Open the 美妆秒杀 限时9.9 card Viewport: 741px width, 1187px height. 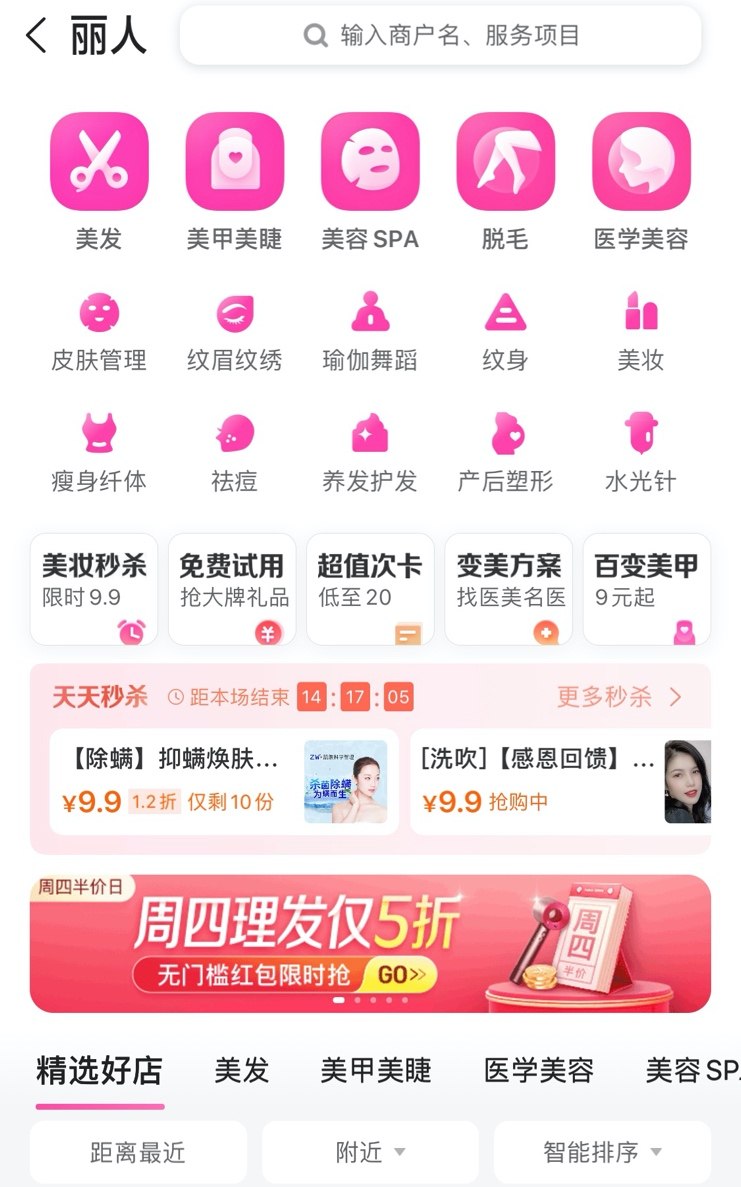click(94, 588)
